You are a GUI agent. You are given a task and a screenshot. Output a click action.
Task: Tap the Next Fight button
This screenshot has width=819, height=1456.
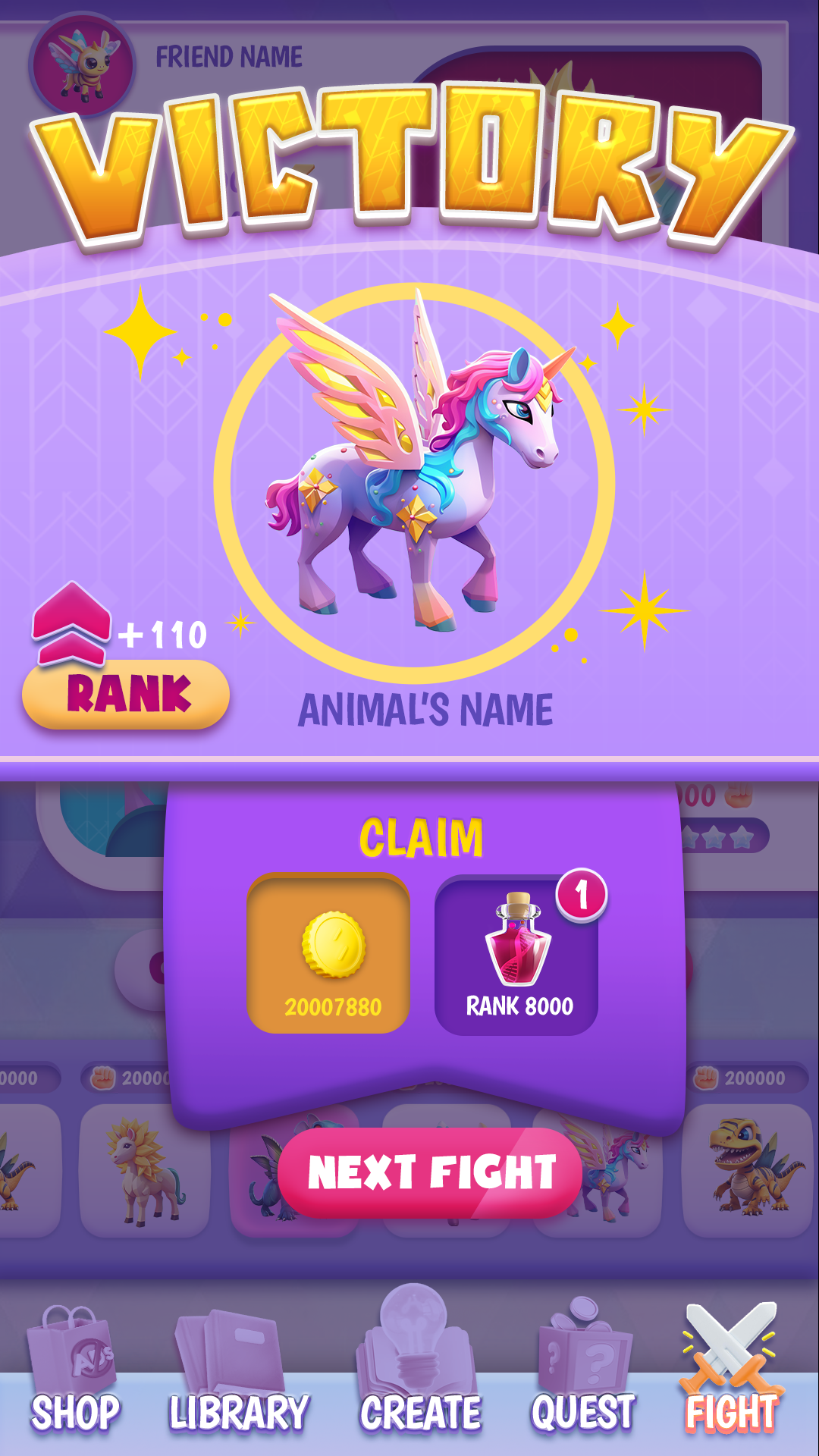(430, 1172)
